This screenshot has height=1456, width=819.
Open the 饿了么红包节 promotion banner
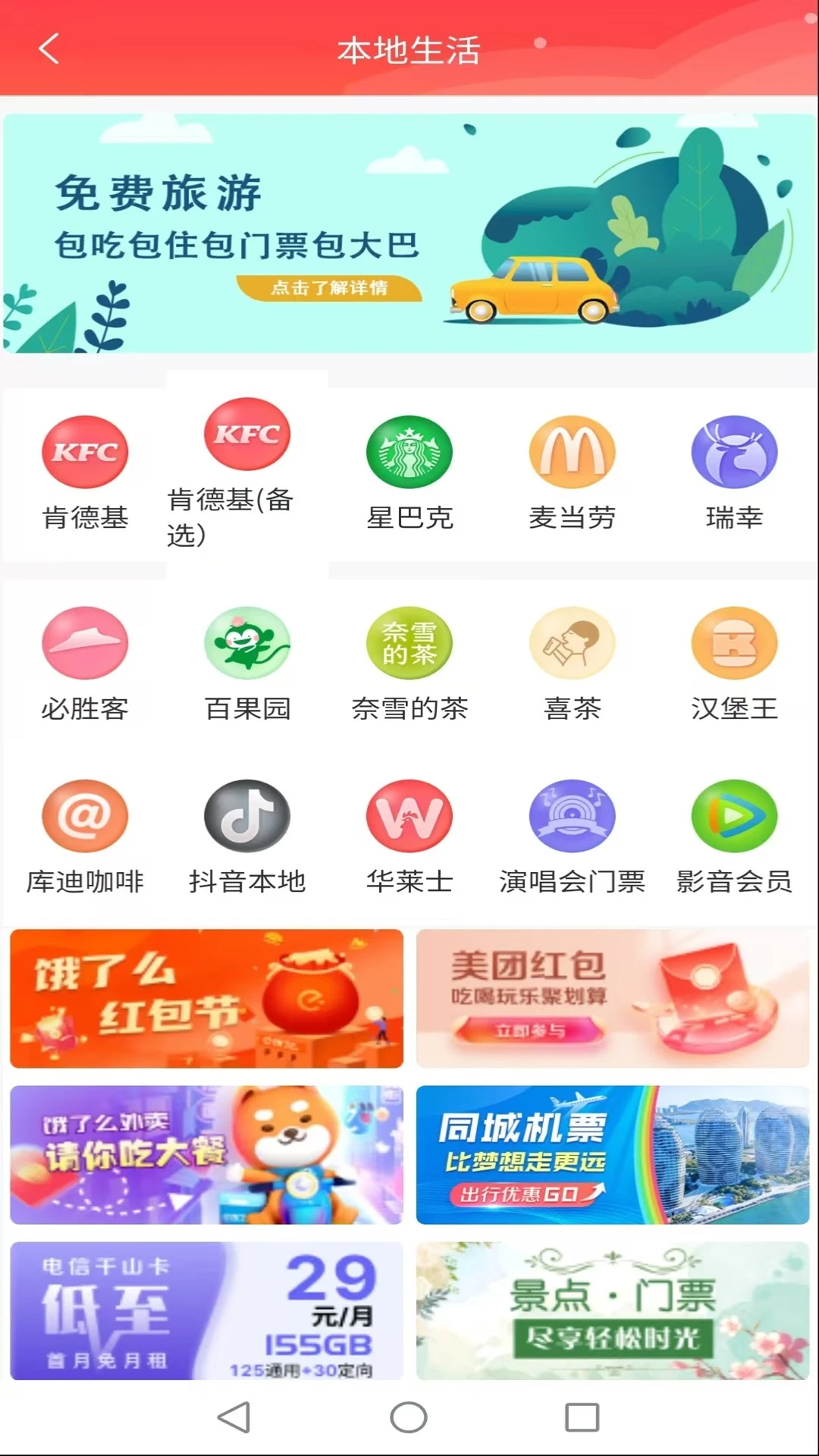205,999
